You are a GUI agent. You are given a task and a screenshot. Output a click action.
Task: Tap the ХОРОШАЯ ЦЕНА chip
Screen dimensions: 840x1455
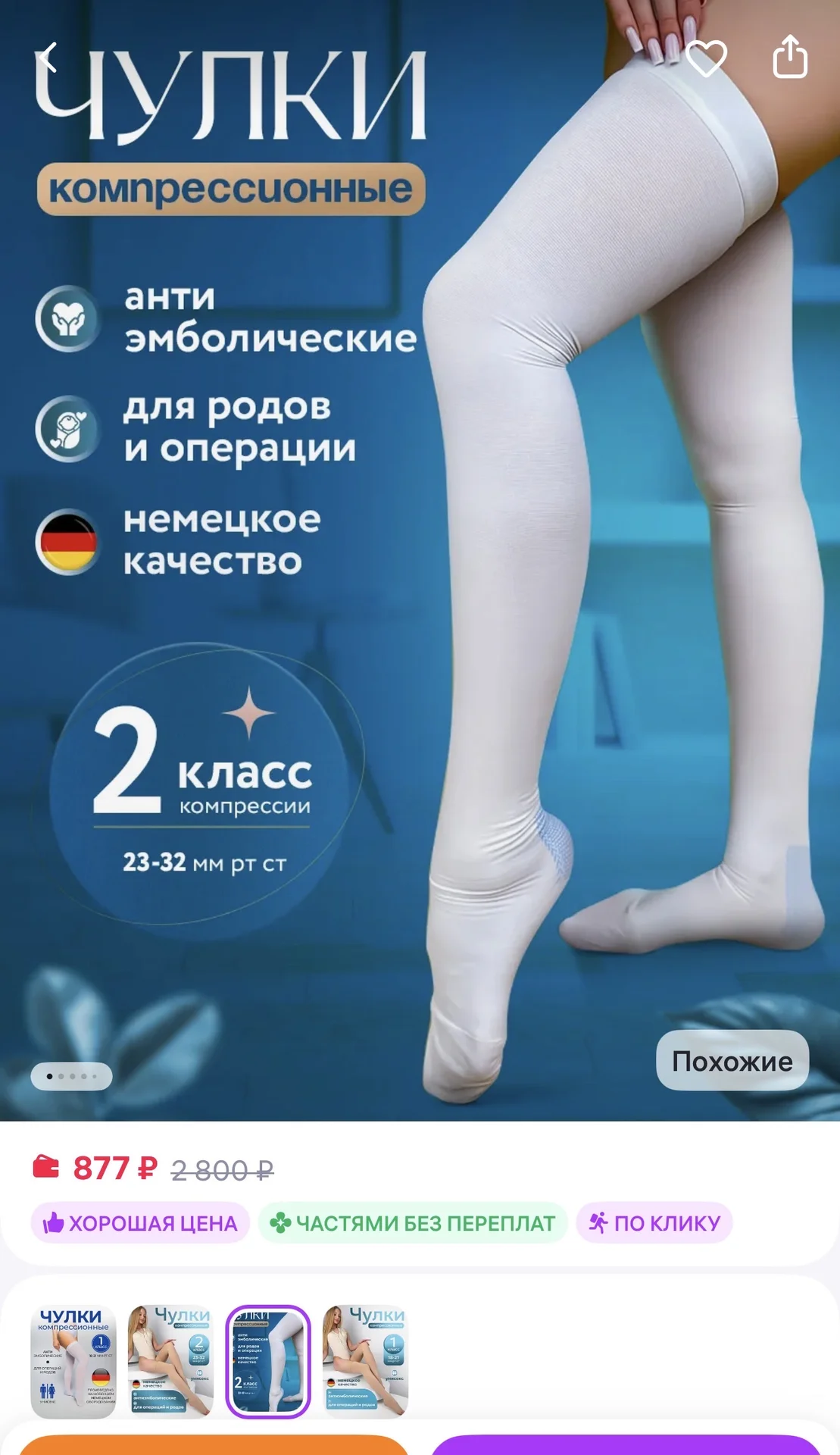[140, 1223]
